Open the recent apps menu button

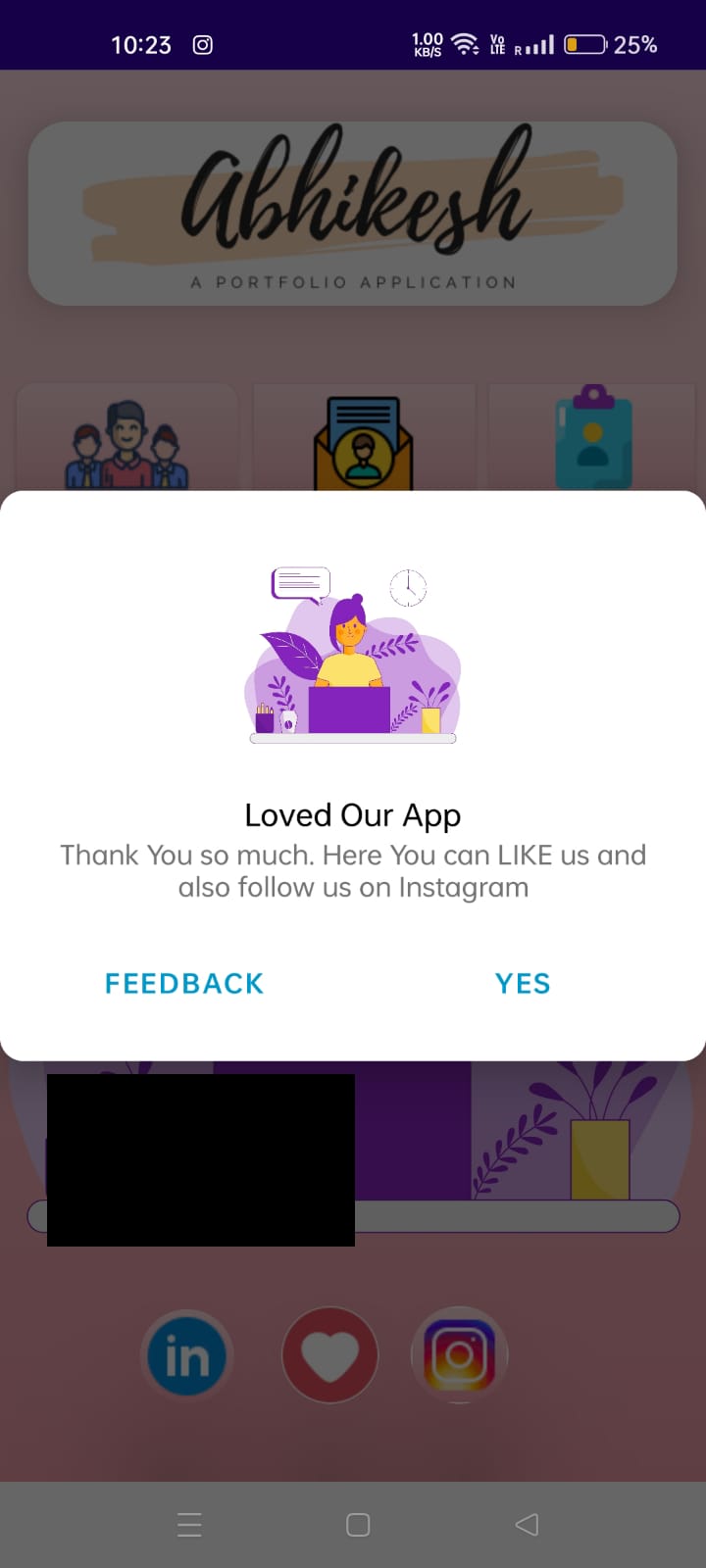point(189,1524)
